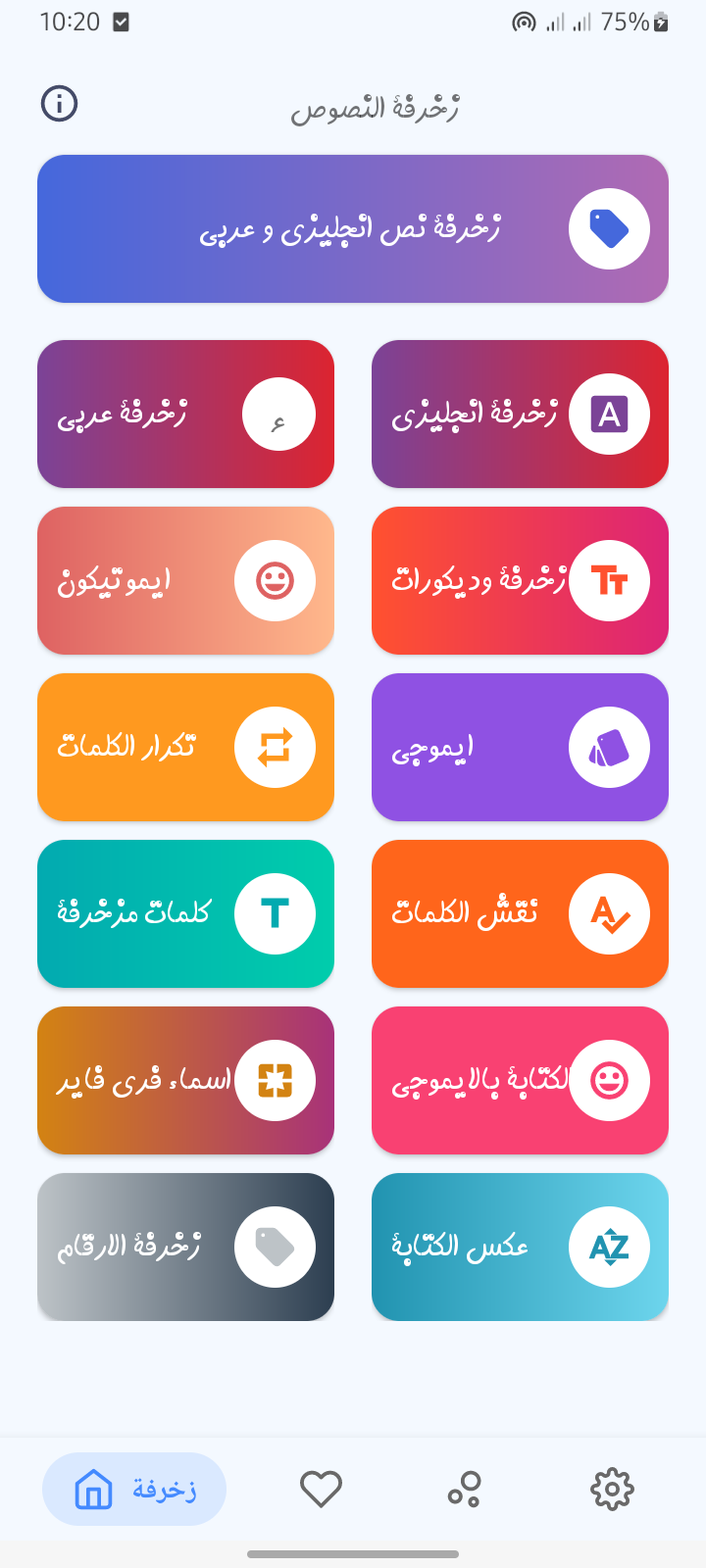Open زخرفة انجليزي card
Image resolution: width=706 pixels, height=1568 pixels.
pos(520,414)
